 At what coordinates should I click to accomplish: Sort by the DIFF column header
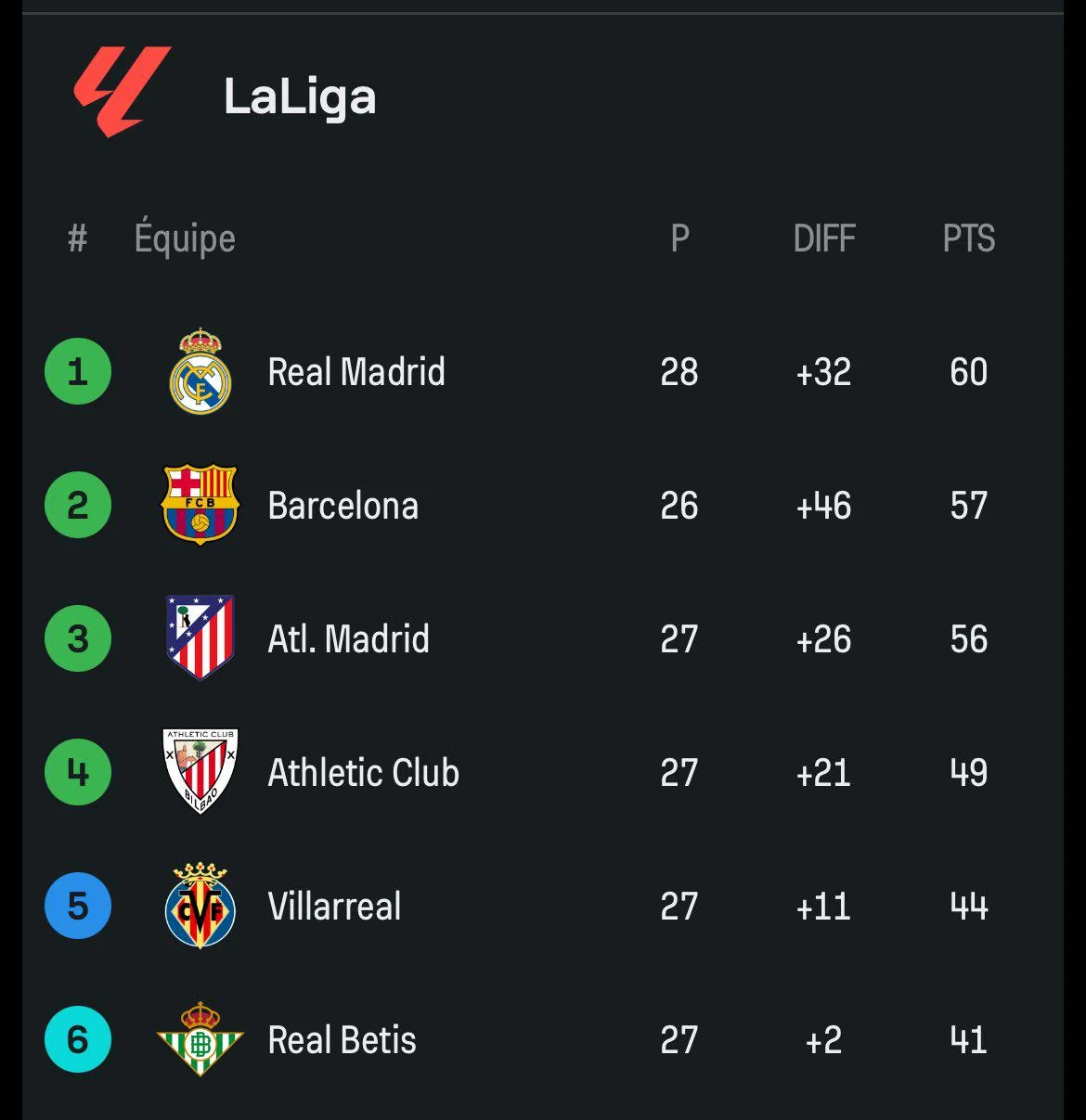825,238
